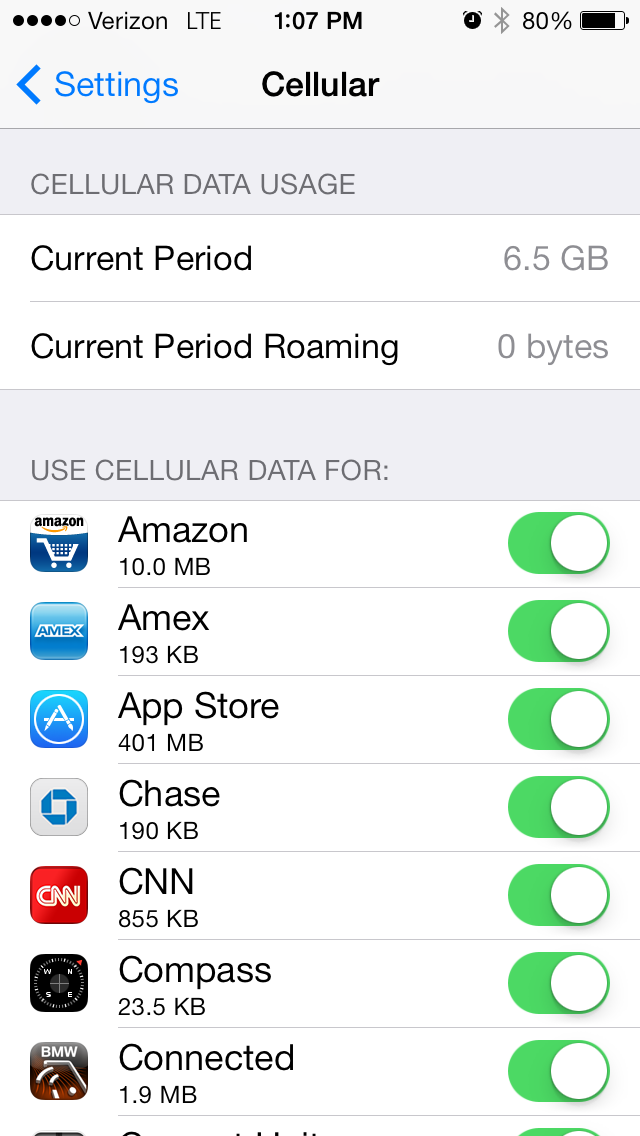Toggle the Compass cellular data switch
The width and height of the screenshot is (640, 1136).
(558, 983)
